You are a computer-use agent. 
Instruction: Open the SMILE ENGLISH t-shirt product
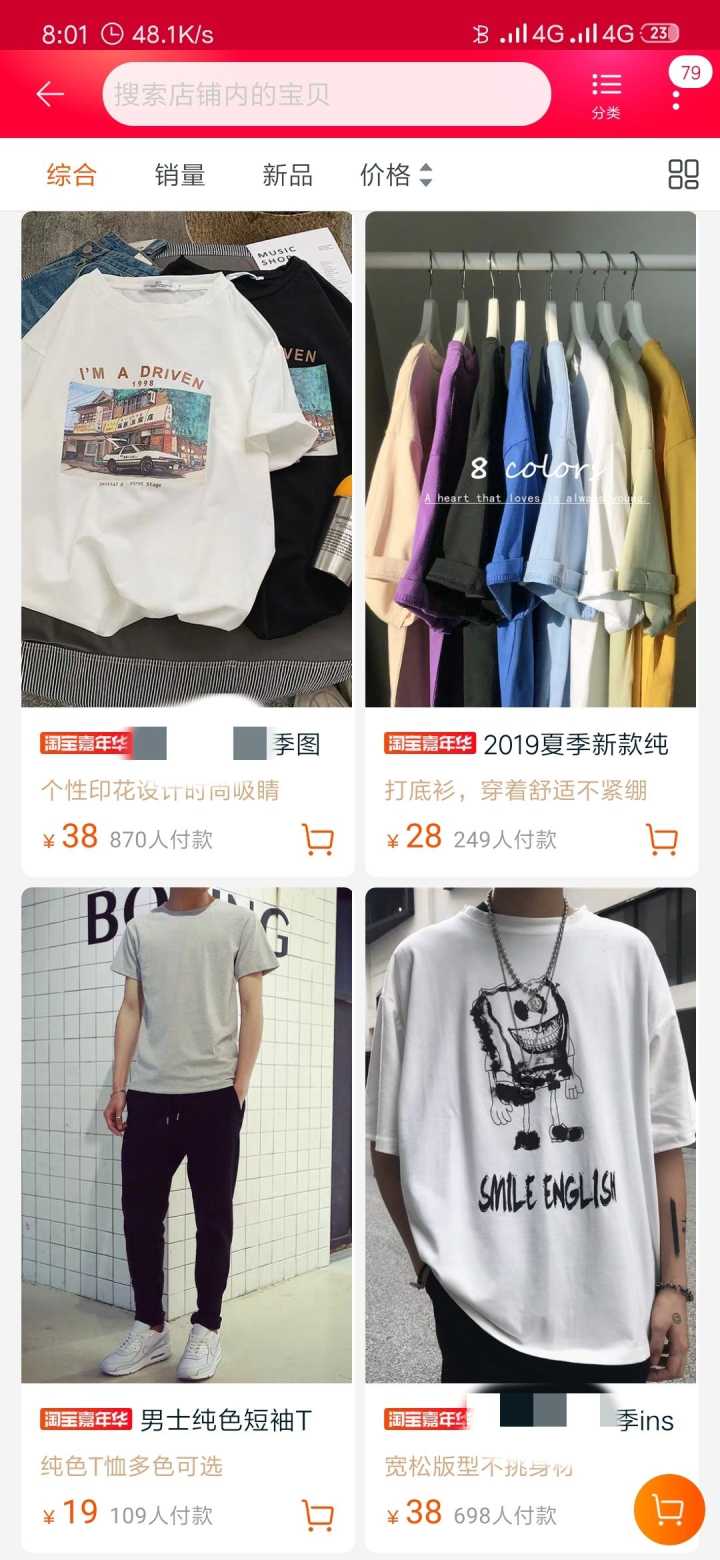[531, 1135]
